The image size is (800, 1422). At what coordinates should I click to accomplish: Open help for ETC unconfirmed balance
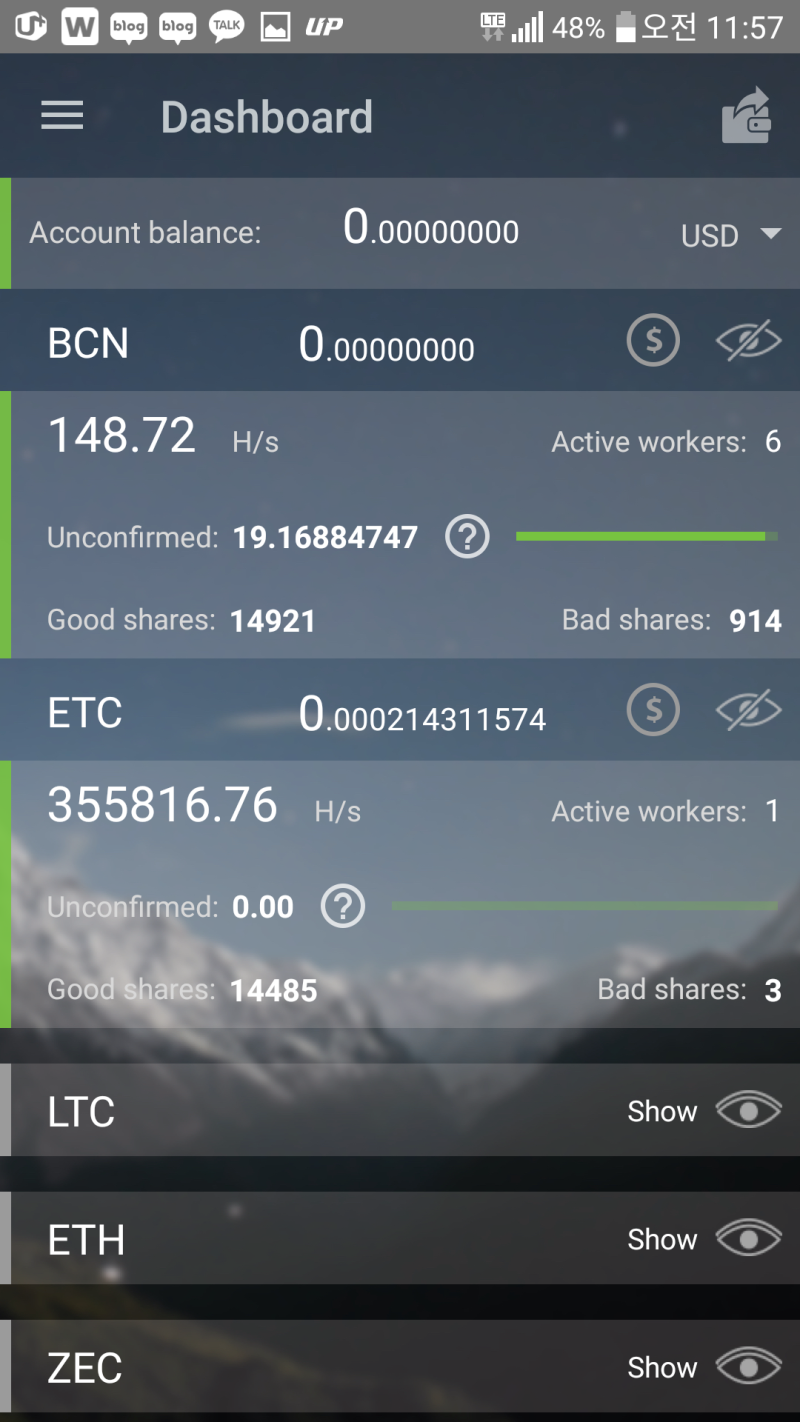tap(343, 907)
